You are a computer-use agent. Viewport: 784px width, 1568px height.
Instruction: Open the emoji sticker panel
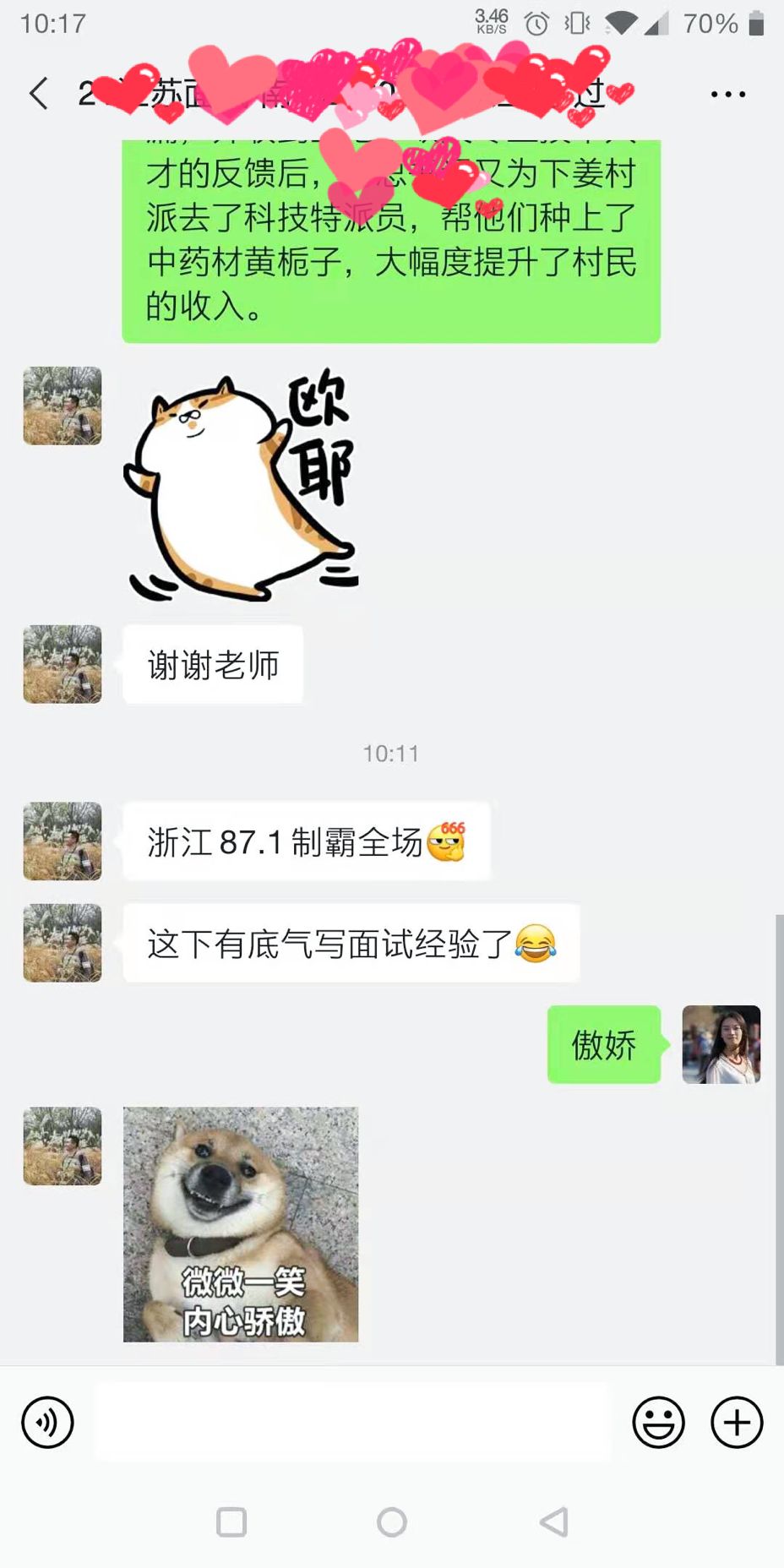tap(658, 1423)
